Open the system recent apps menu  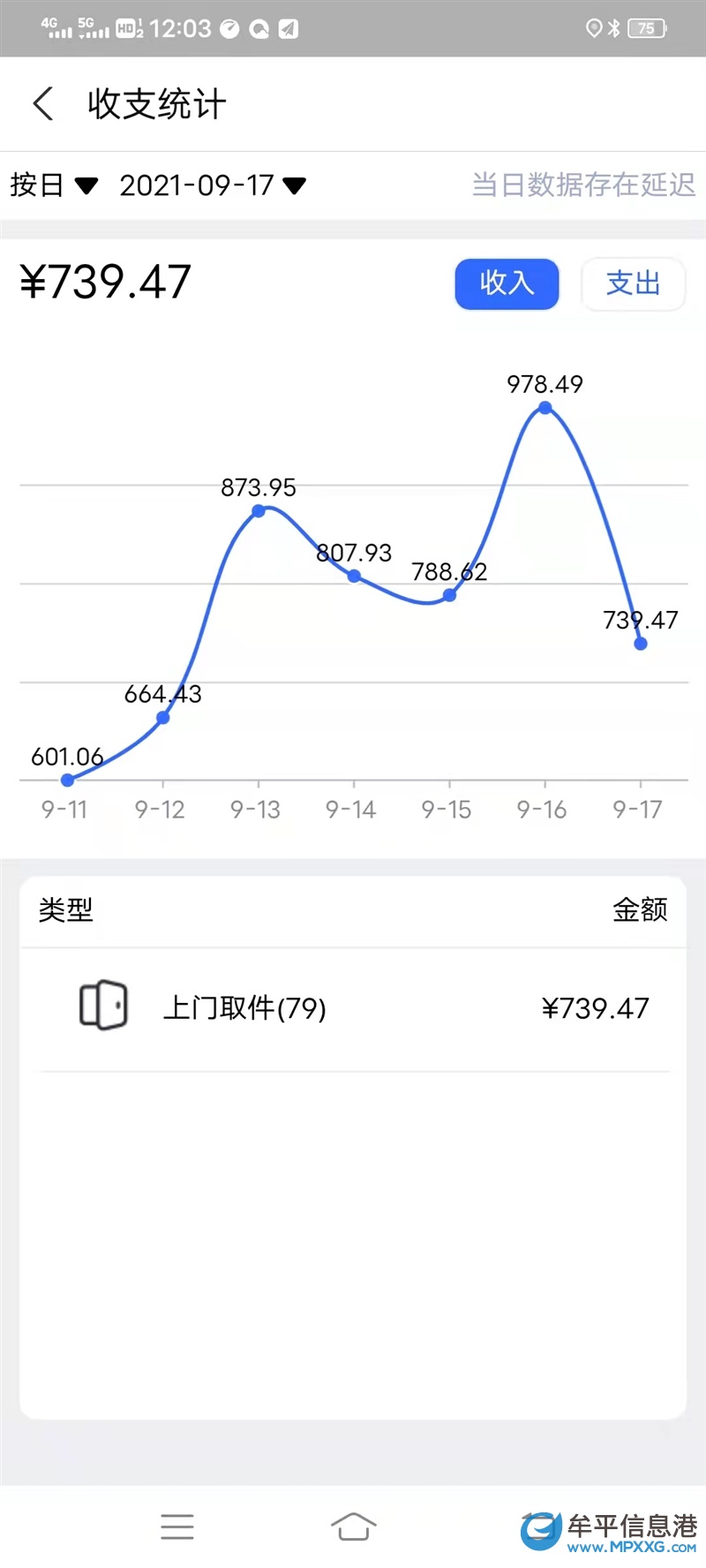pyautogui.click(x=177, y=1527)
